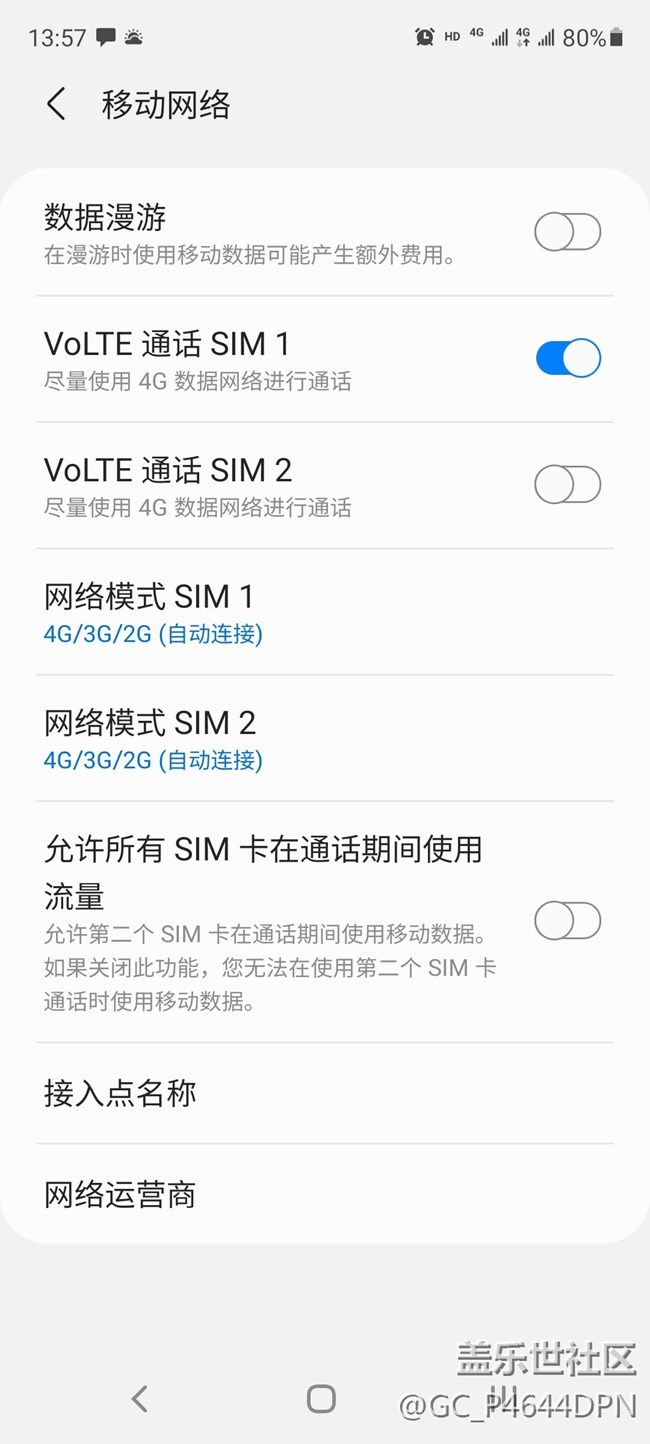Turn on VoLTE 通话 SIM 2
Screen dimensions: 650x1444
pyautogui.click(x=567, y=485)
